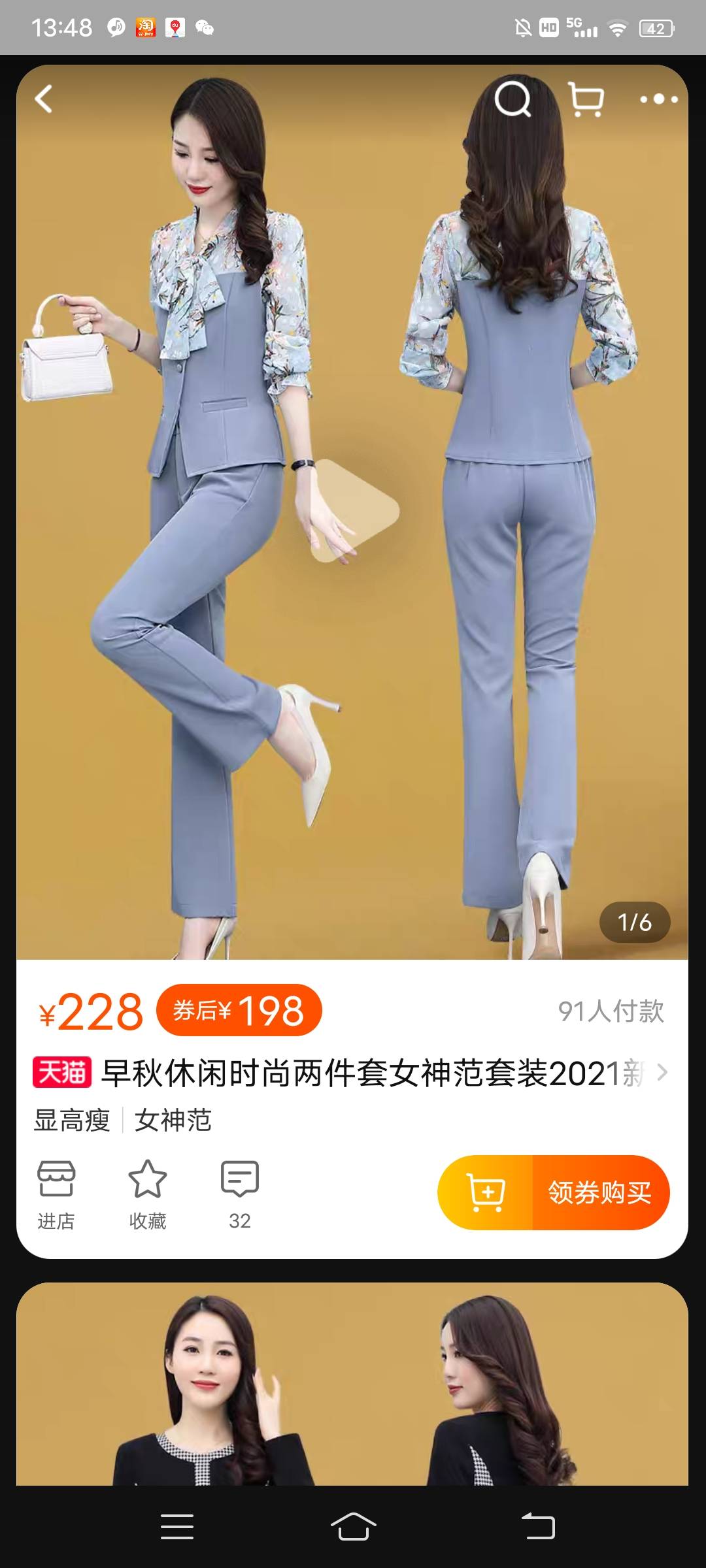
Task: Expand the product title 早秋休闲时尚两件套
Action: point(662,1072)
